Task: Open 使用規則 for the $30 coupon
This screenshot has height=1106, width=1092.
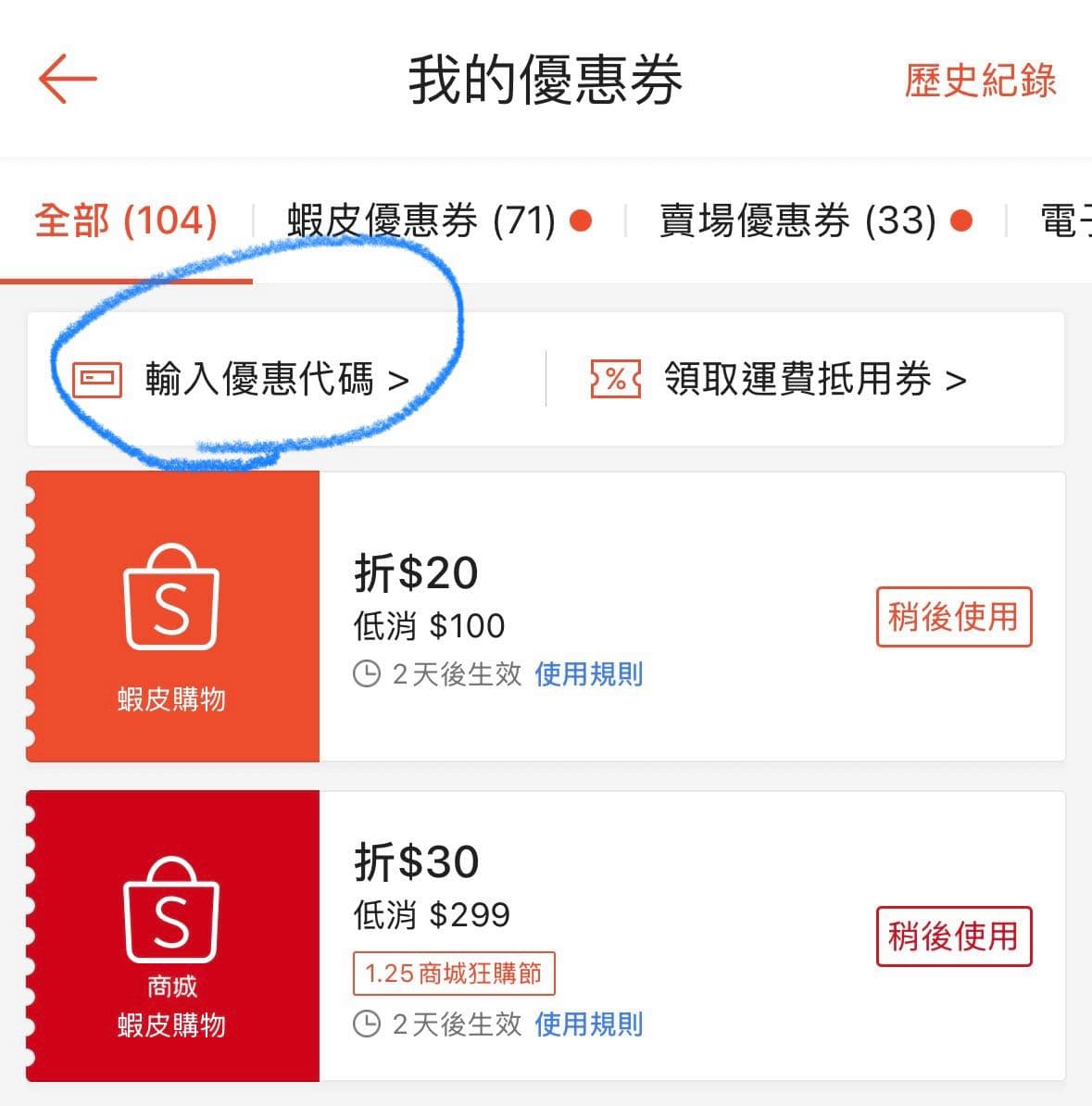Action: [x=589, y=1024]
